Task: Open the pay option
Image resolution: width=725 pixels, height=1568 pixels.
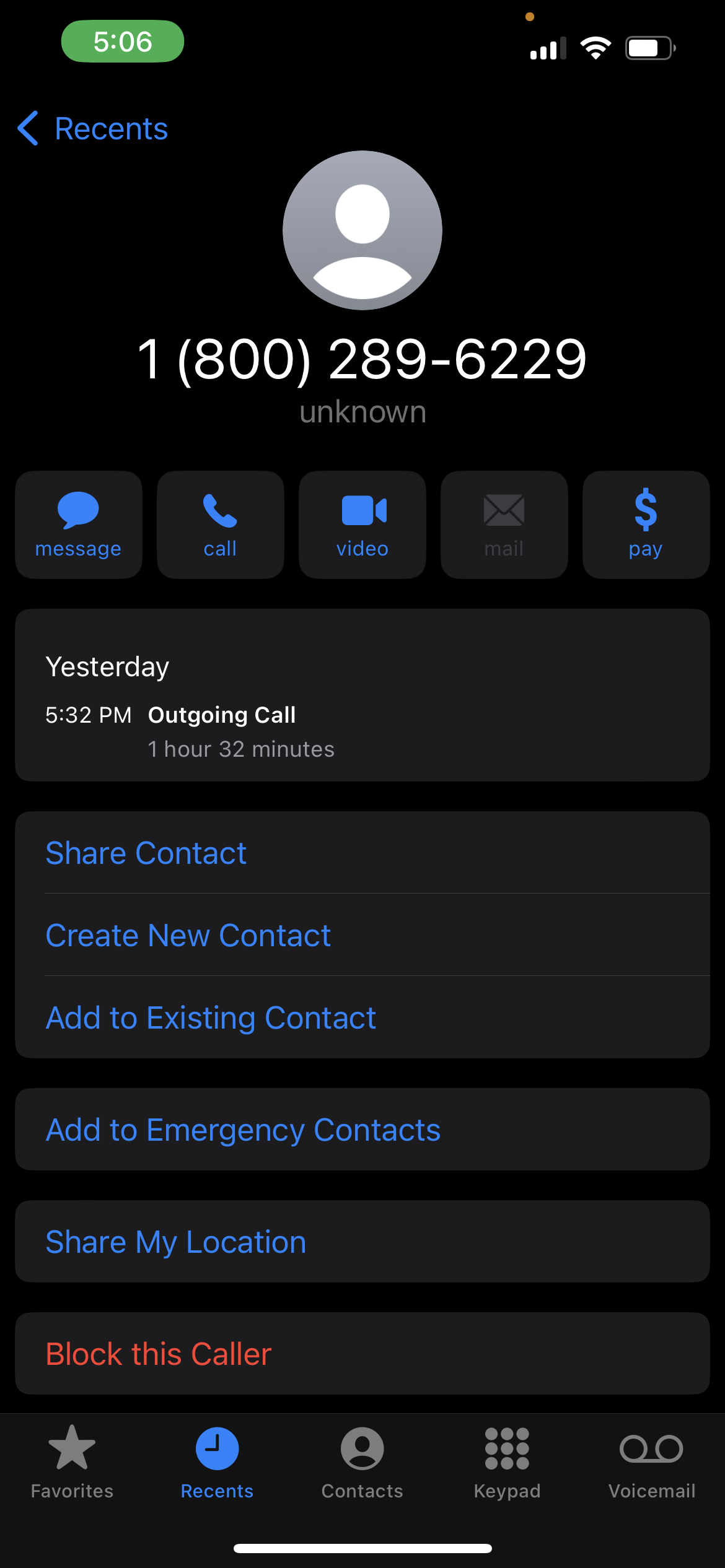Action: click(x=646, y=525)
